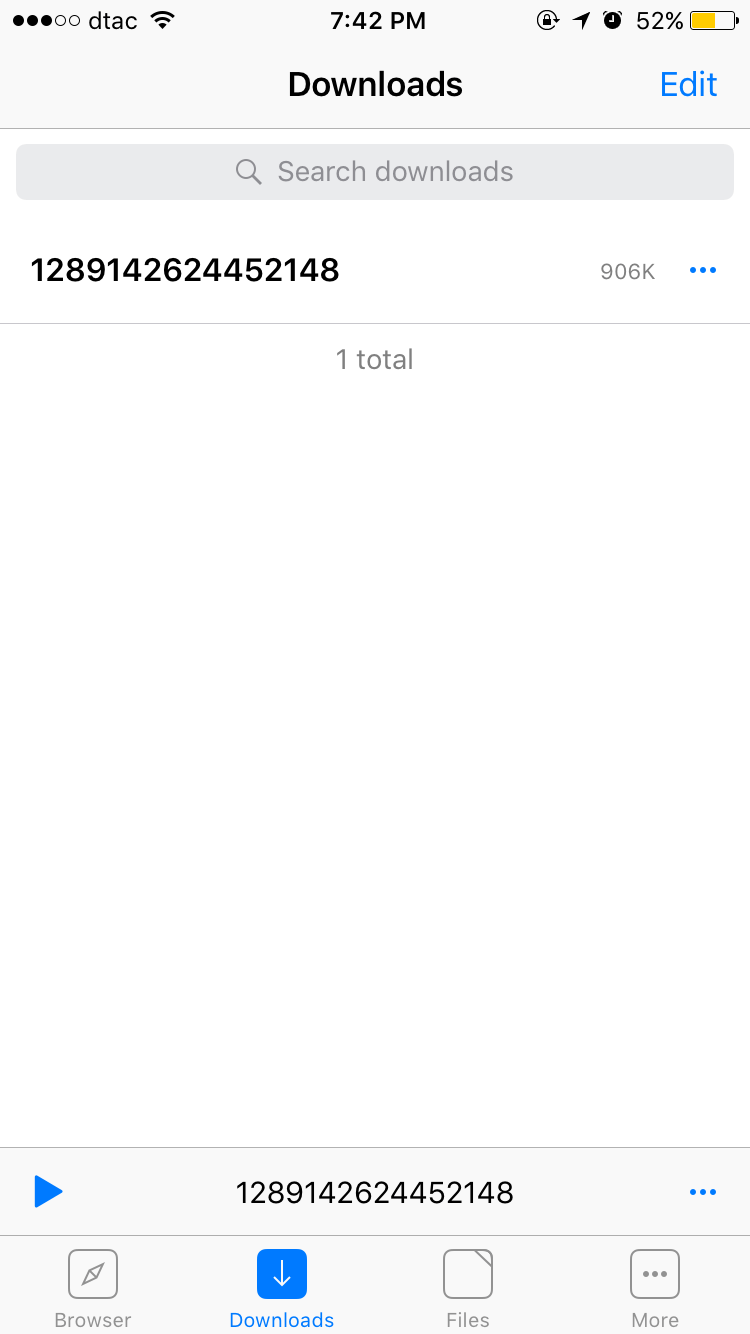Open more options beside the 906K file

pos(703,270)
